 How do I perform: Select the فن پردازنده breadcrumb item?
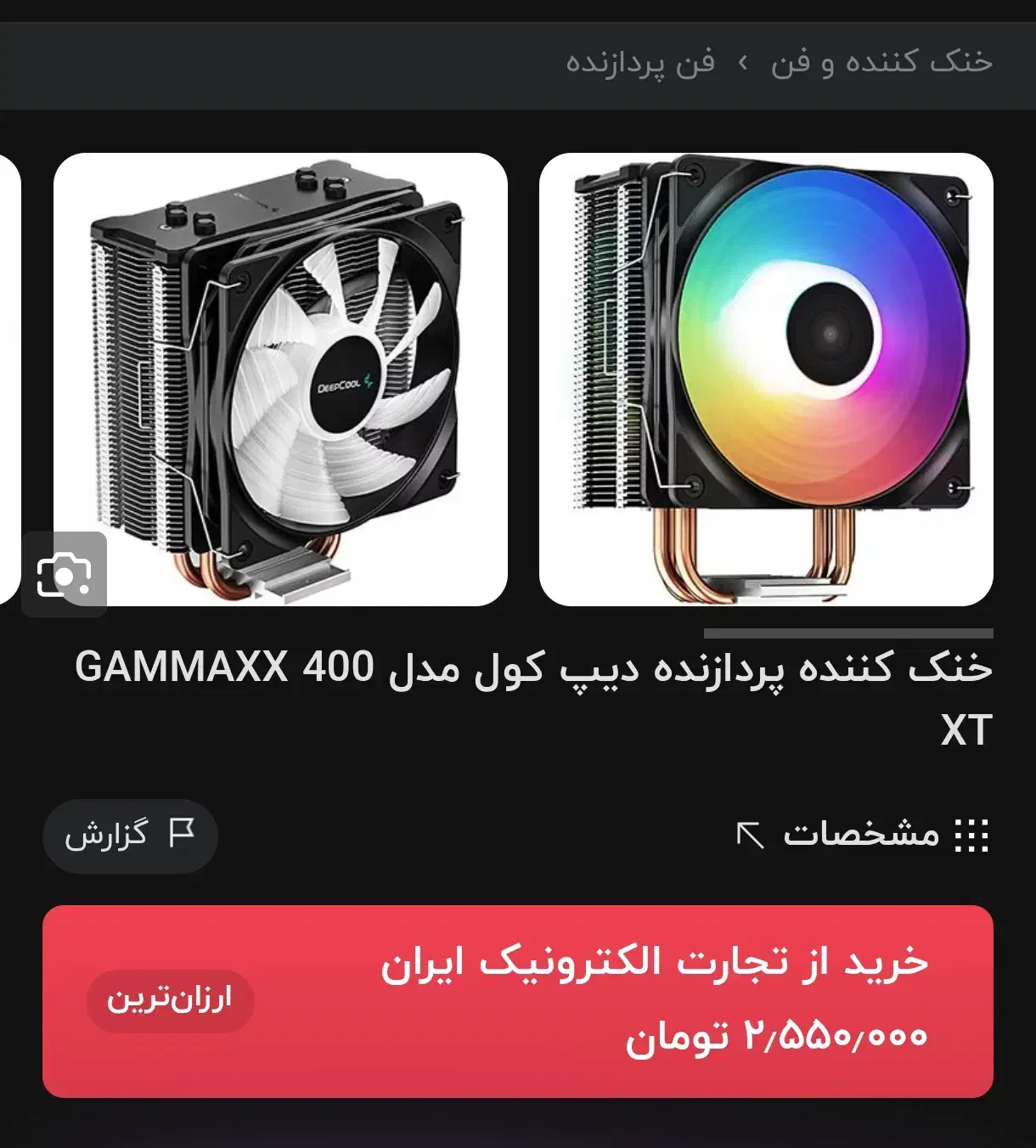pos(641,63)
